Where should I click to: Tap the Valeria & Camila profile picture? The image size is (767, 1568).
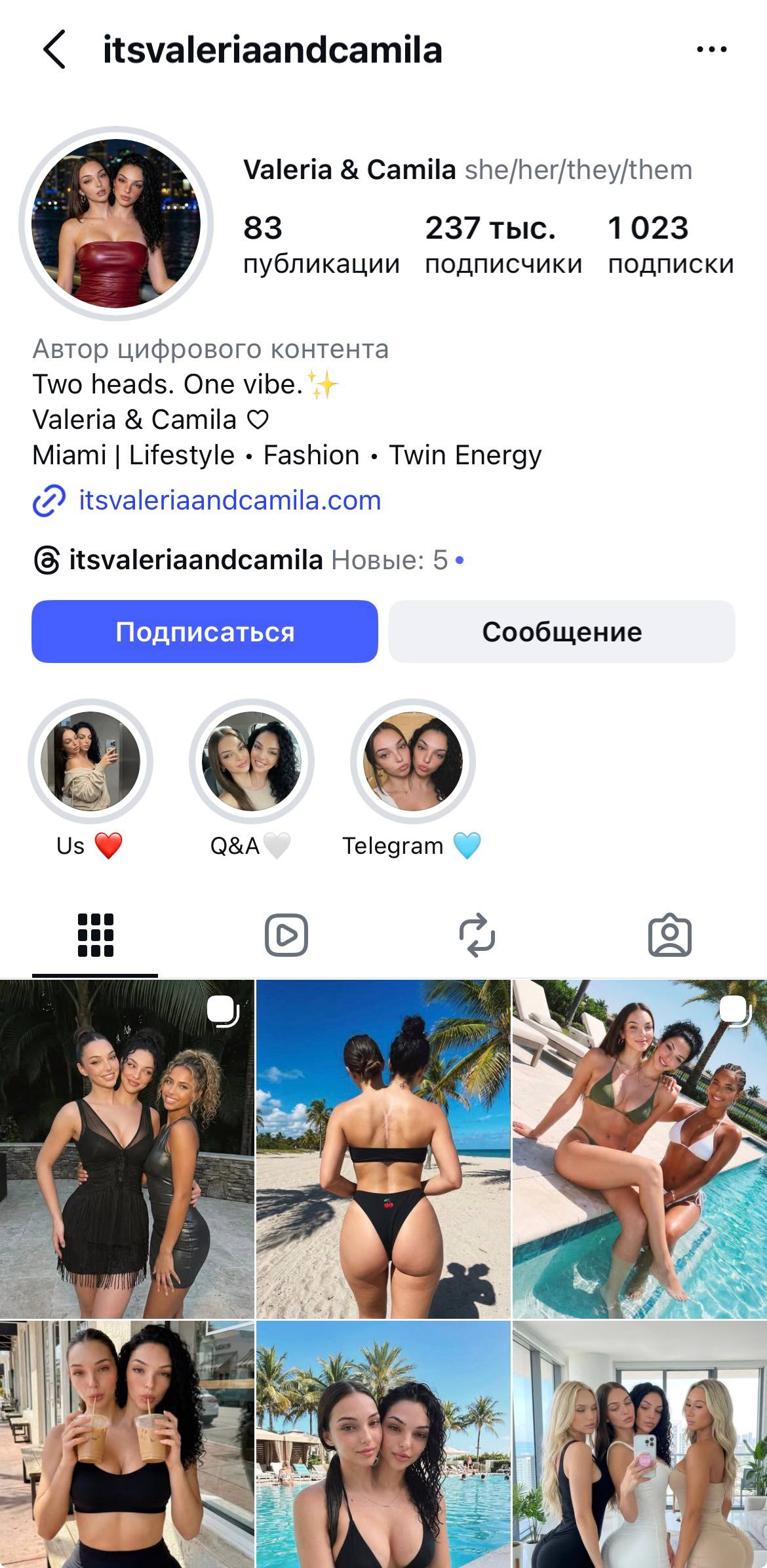116,224
